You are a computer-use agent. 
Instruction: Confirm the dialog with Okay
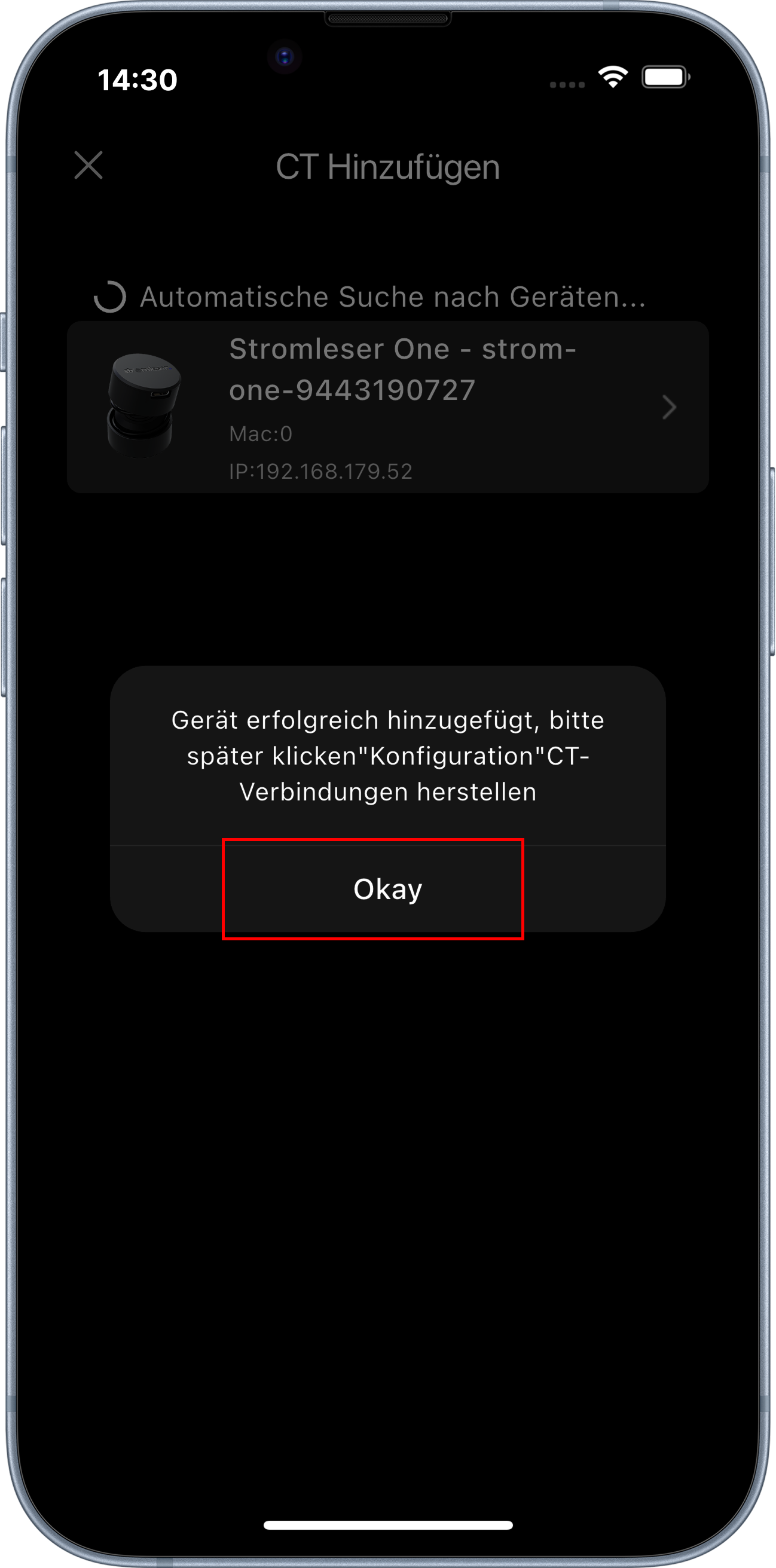(x=387, y=890)
